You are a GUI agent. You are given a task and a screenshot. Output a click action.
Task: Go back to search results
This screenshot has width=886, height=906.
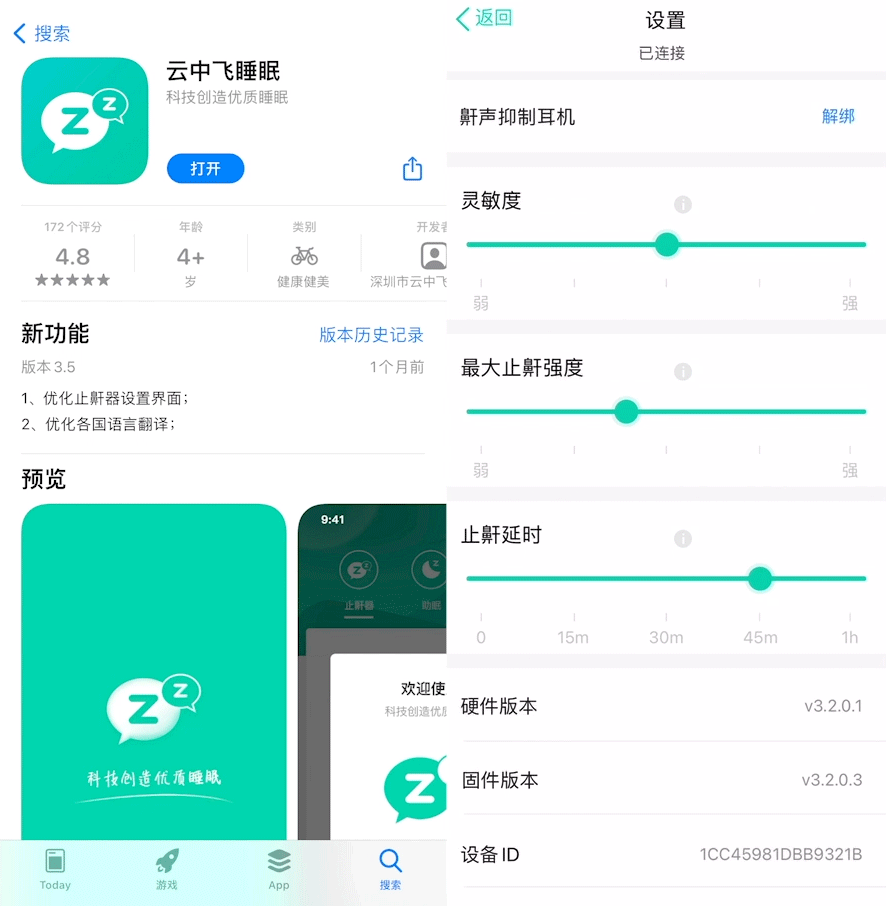coord(42,33)
